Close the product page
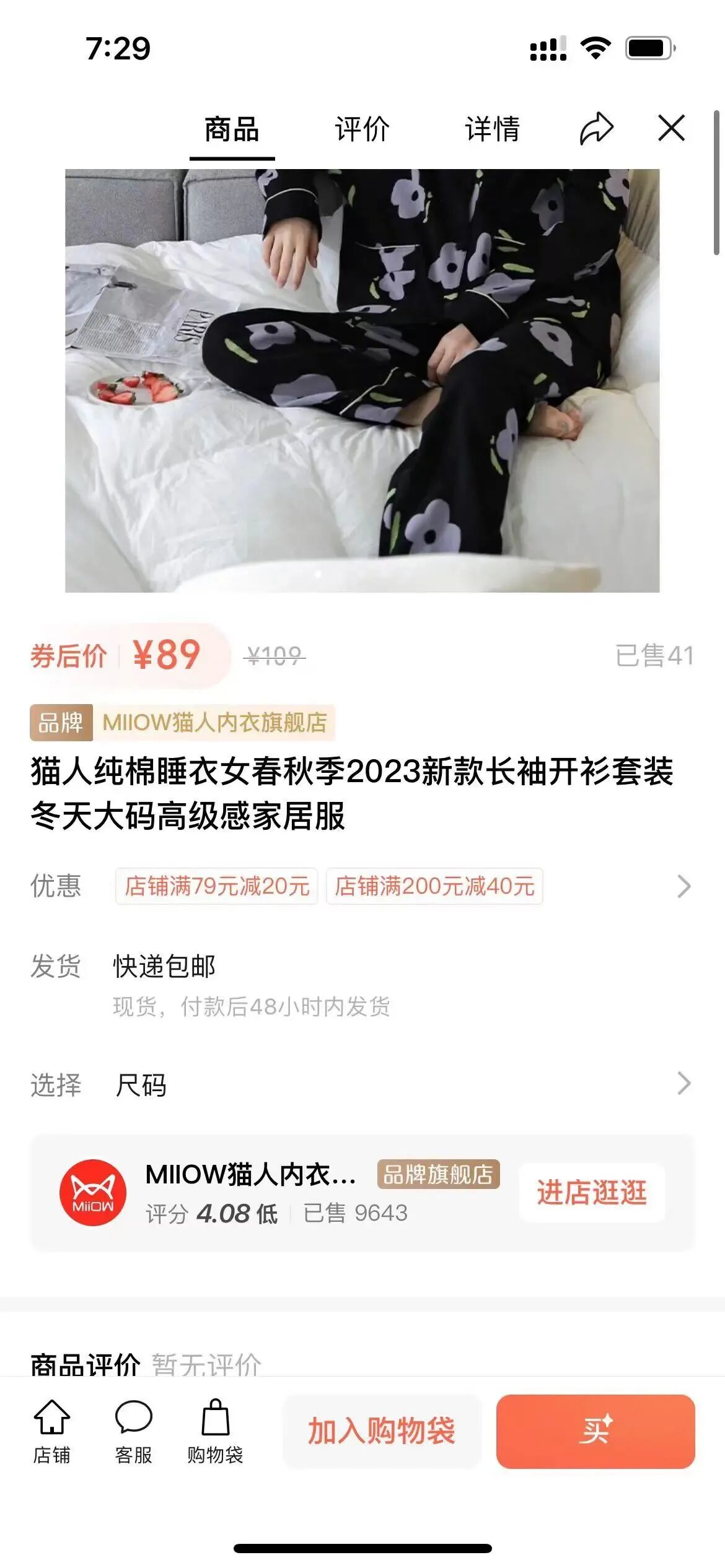Image resolution: width=725 pixels, height=1568 pixels. point(671,128)
